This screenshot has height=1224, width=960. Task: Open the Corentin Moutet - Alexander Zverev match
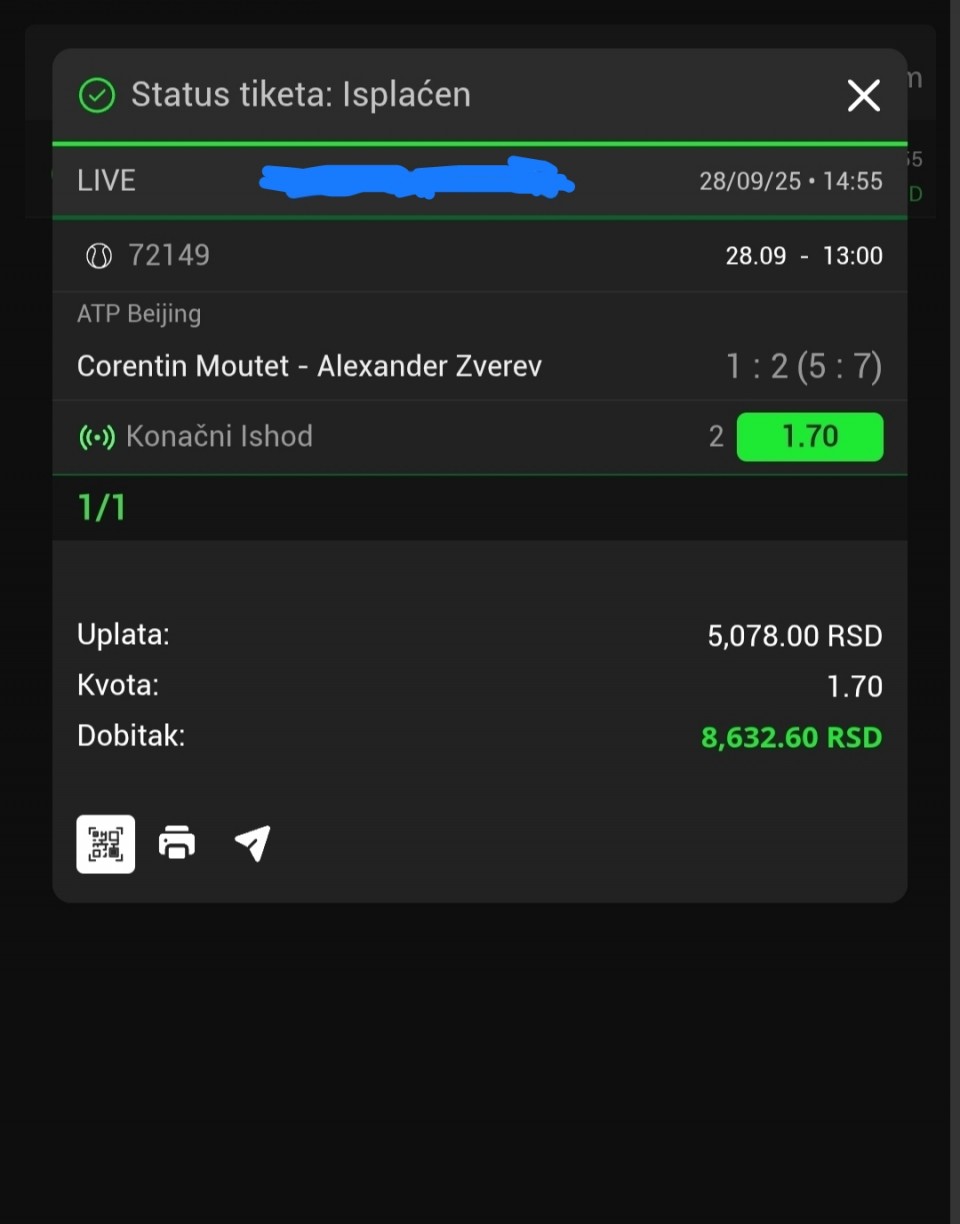click(309, 366)
